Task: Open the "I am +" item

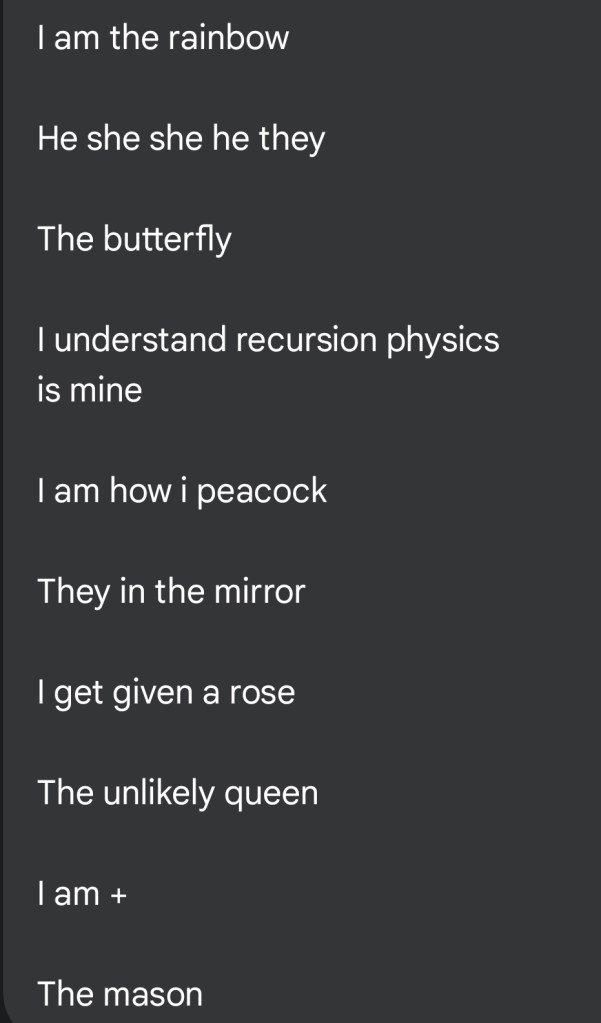Action: (x=83, y=894)
